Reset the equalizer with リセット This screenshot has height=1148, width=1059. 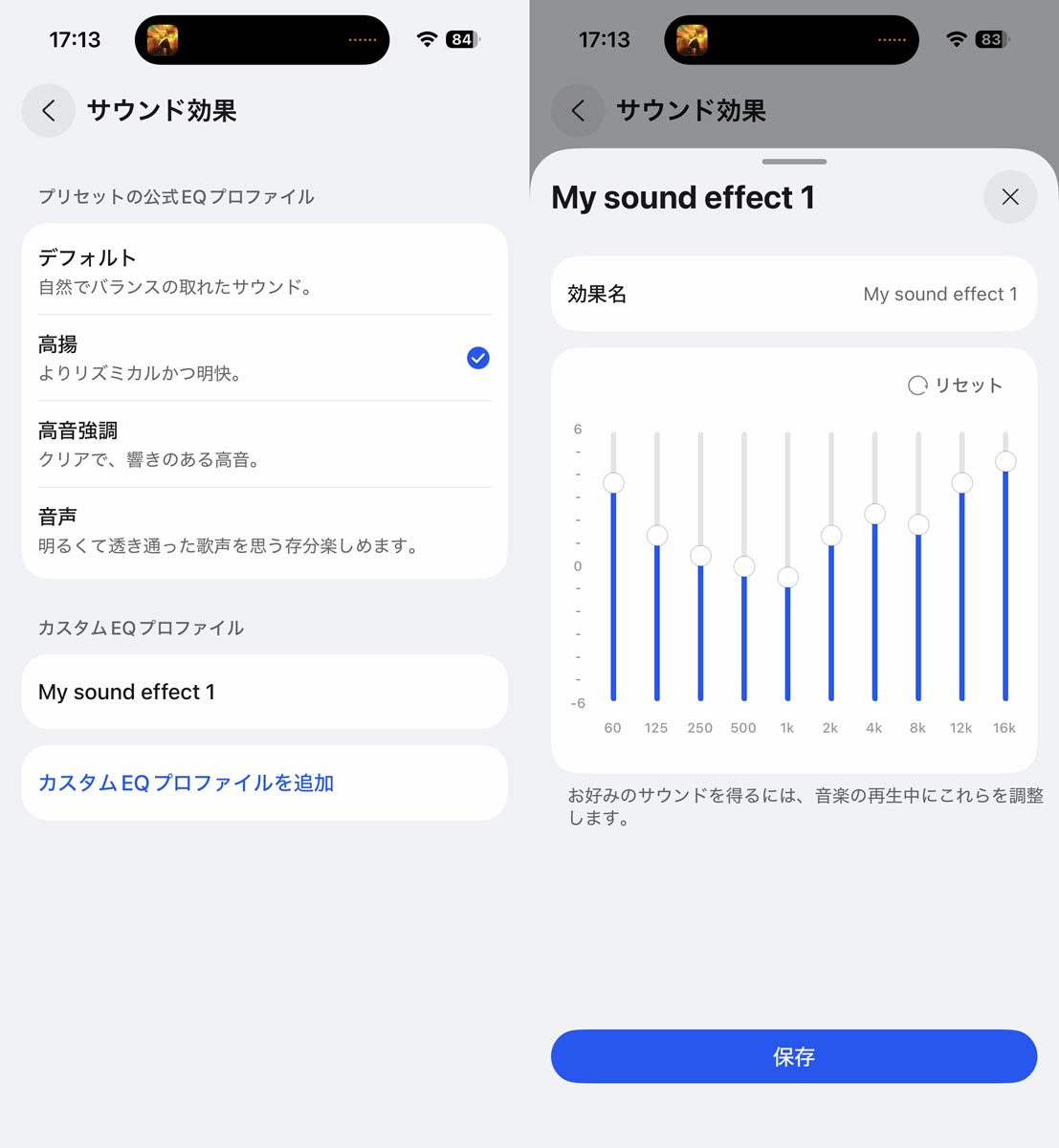click(x=955, y=385)
